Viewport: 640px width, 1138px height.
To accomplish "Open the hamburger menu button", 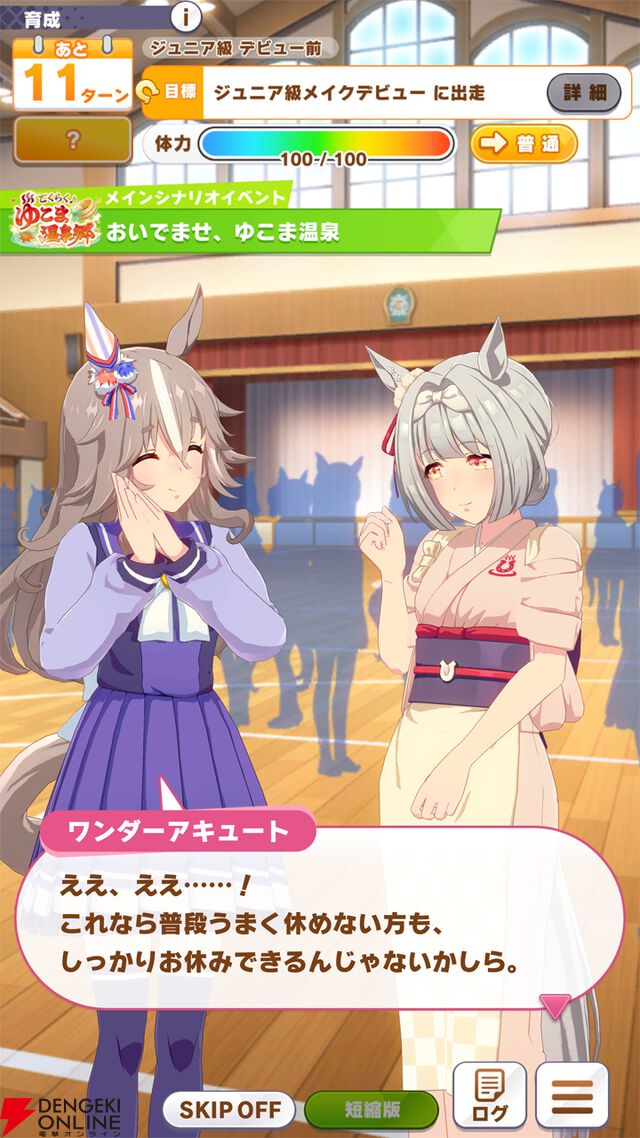I will click(x=573, y=1094).
